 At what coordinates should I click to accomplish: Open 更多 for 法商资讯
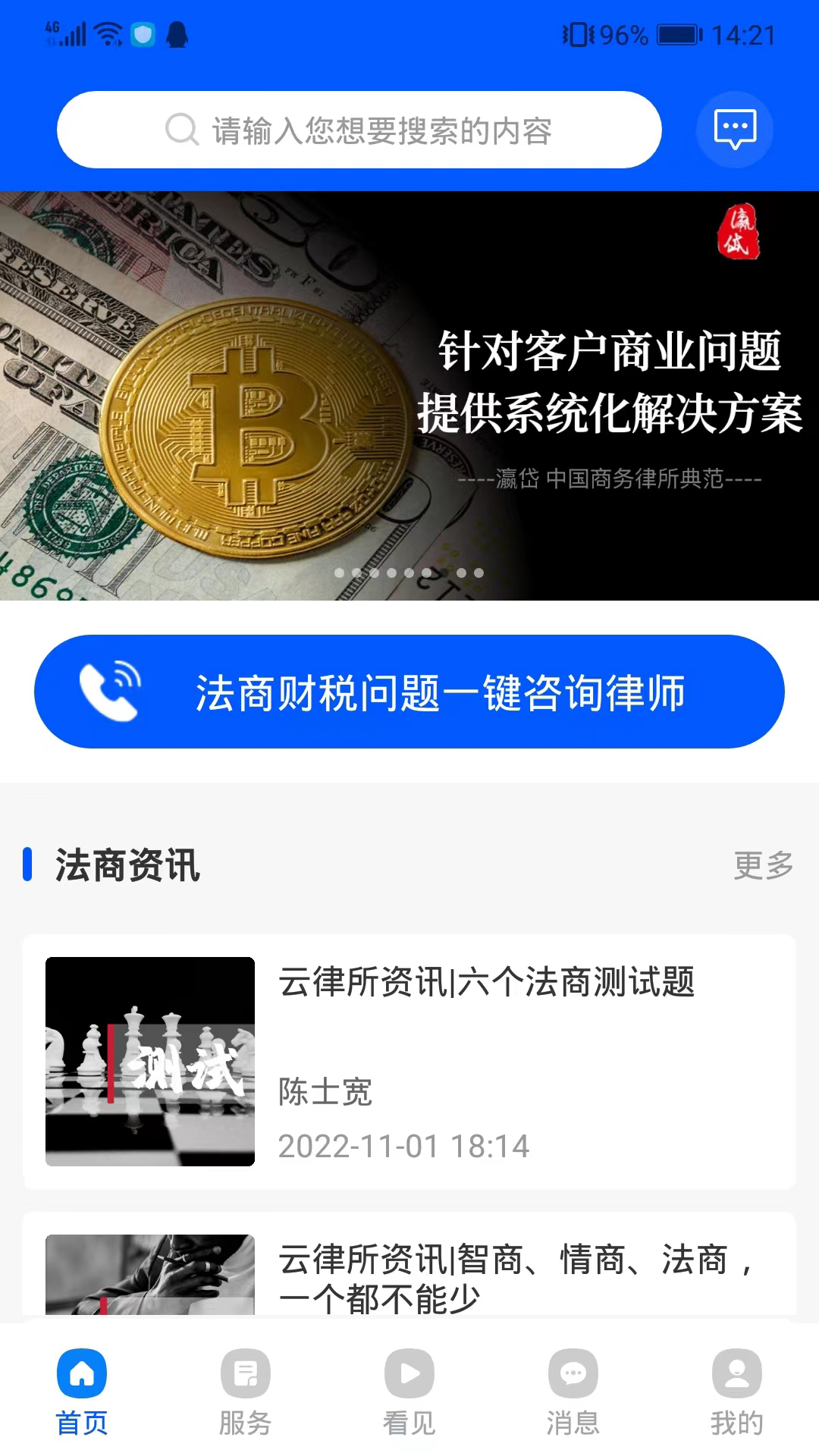tap(763, 865)
